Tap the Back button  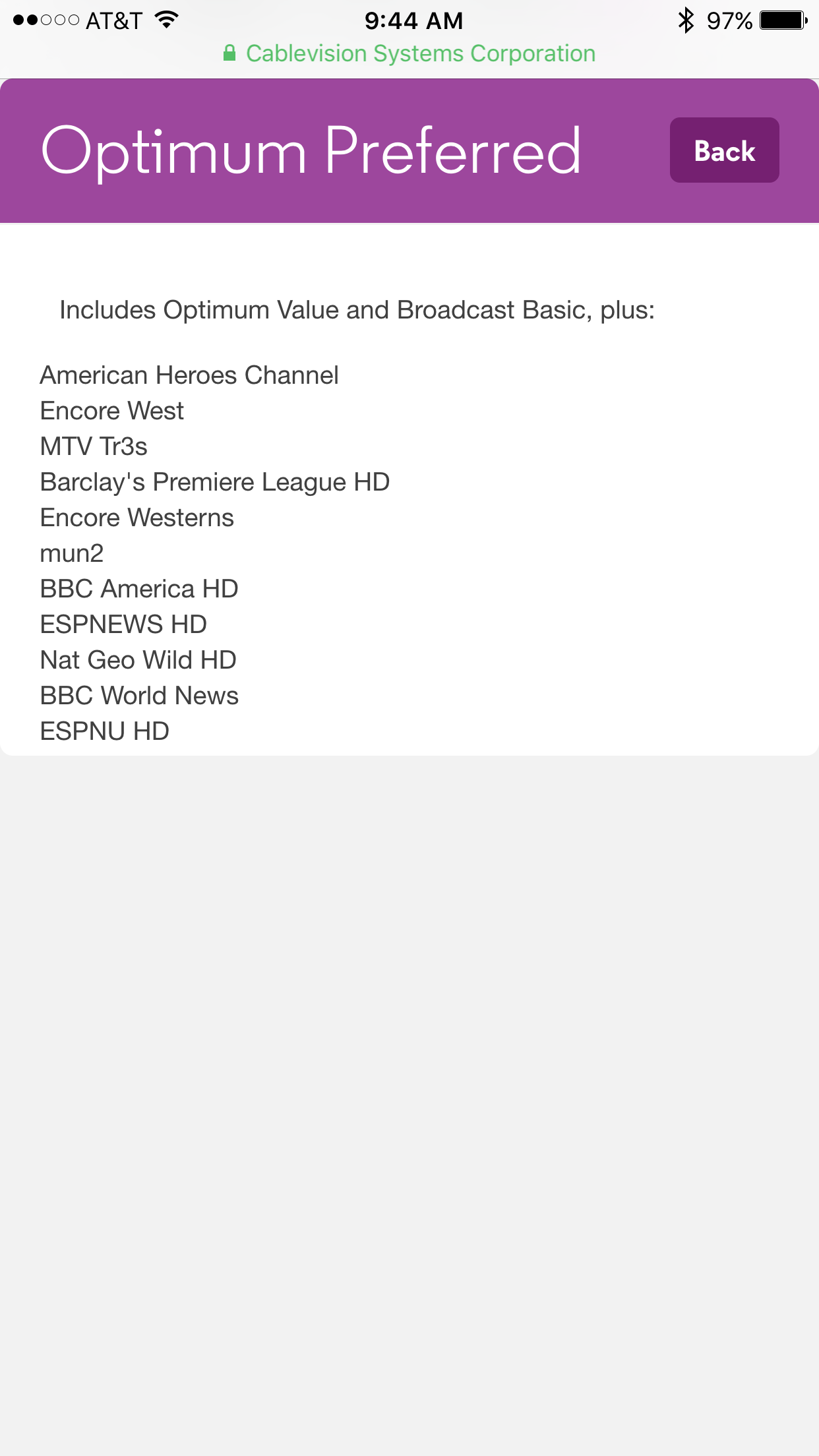[x=724, y=150]
